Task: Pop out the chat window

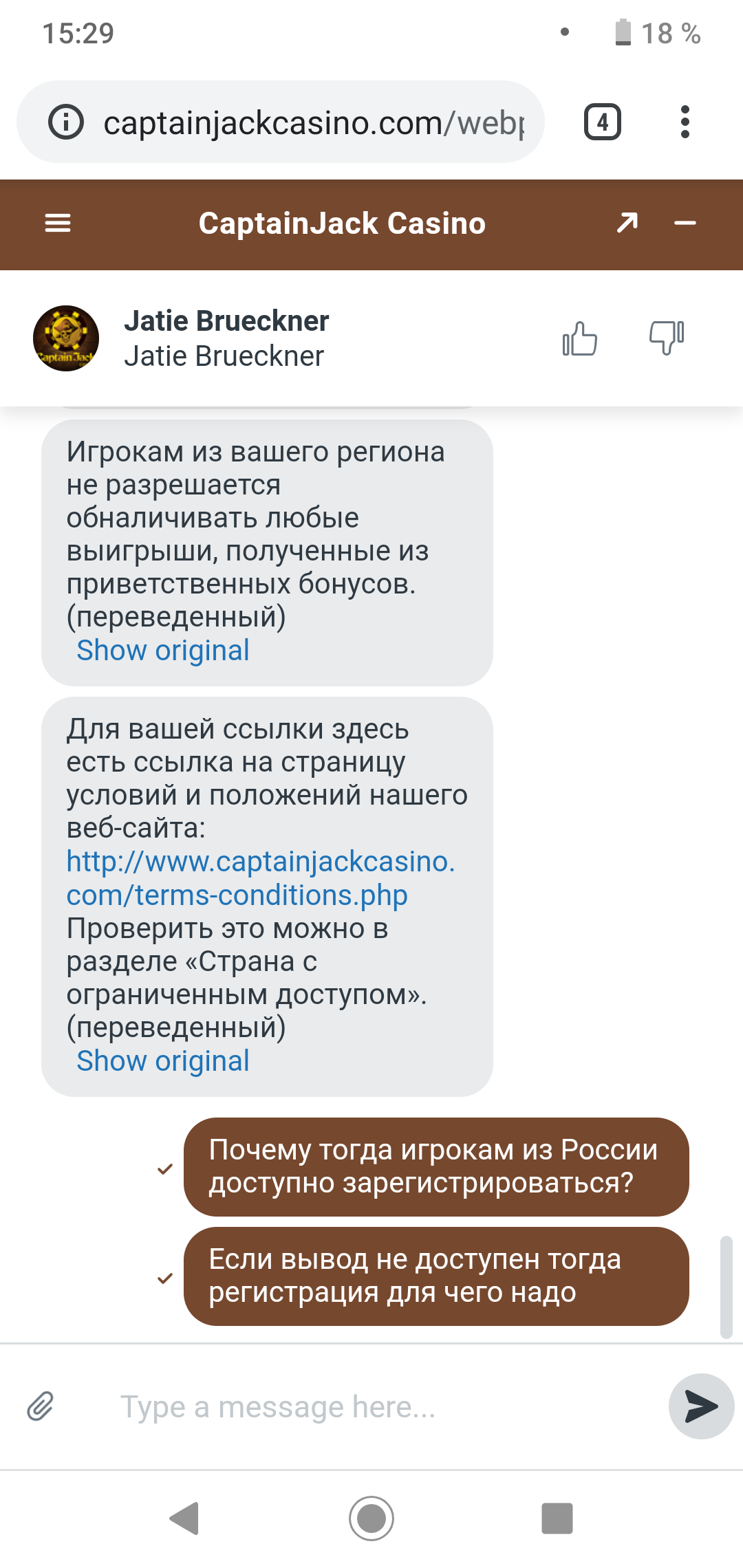Action: (x=627, y=223)
